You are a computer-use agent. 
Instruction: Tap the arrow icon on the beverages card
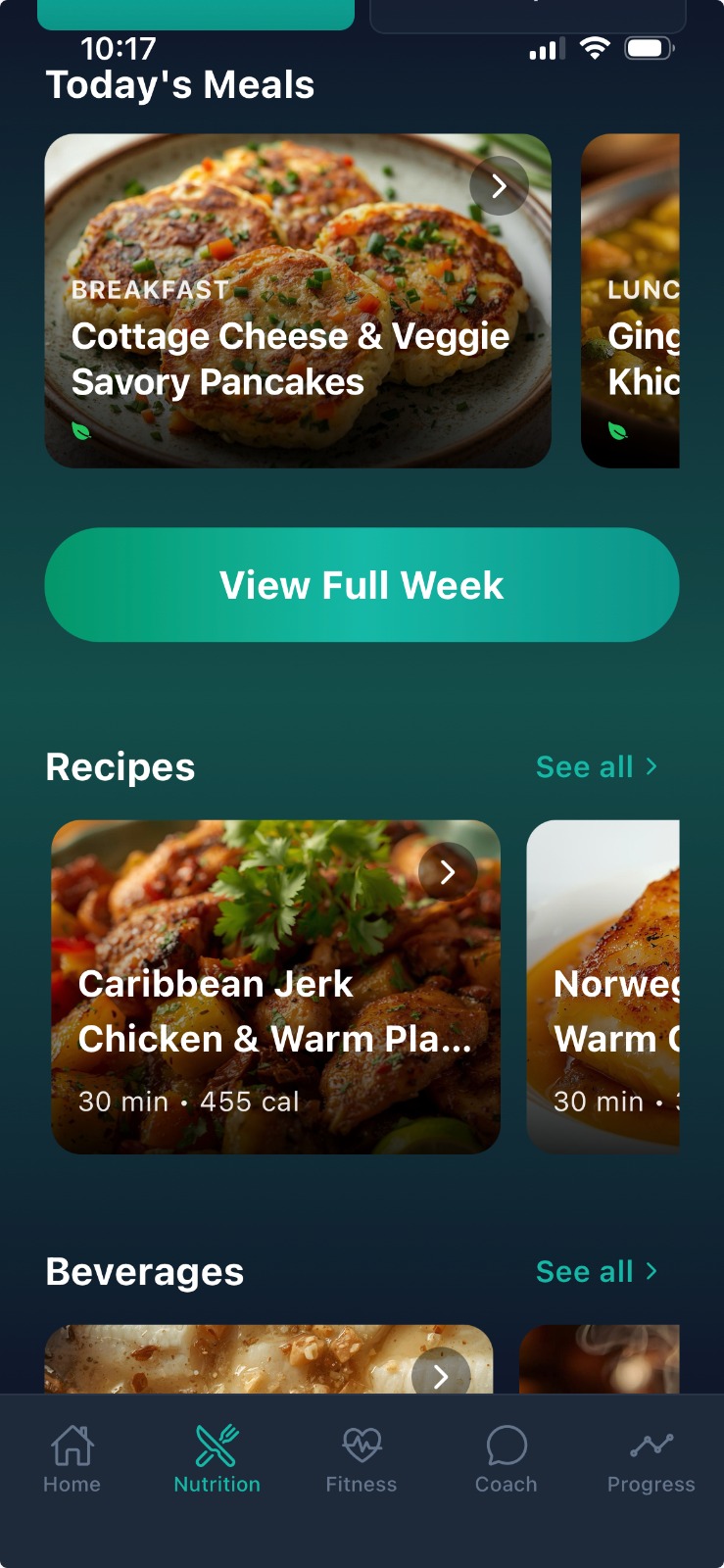[442, 1376]
